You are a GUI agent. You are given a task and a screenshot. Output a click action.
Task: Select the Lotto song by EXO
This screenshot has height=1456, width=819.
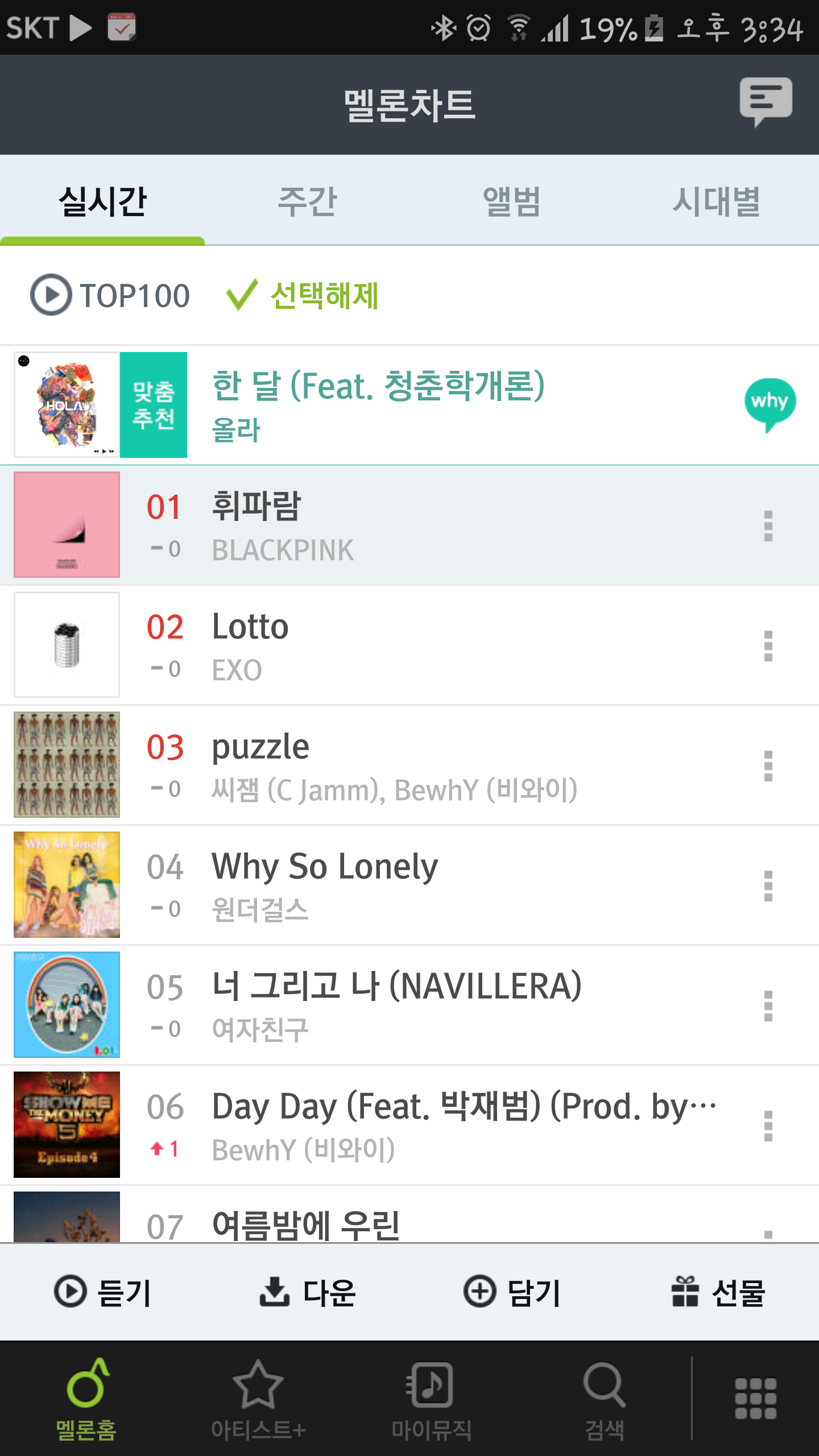398,646
